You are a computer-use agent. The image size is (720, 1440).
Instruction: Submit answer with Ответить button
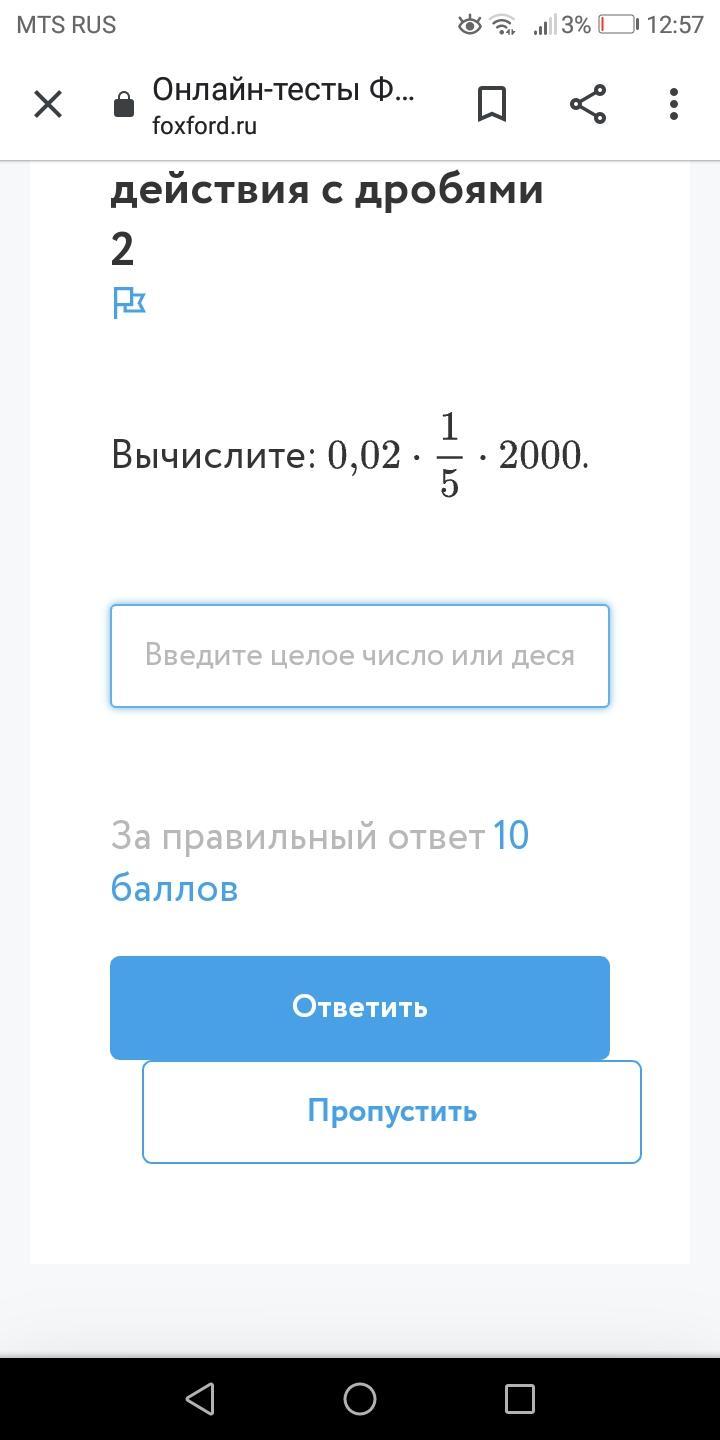click(360, 1006)
